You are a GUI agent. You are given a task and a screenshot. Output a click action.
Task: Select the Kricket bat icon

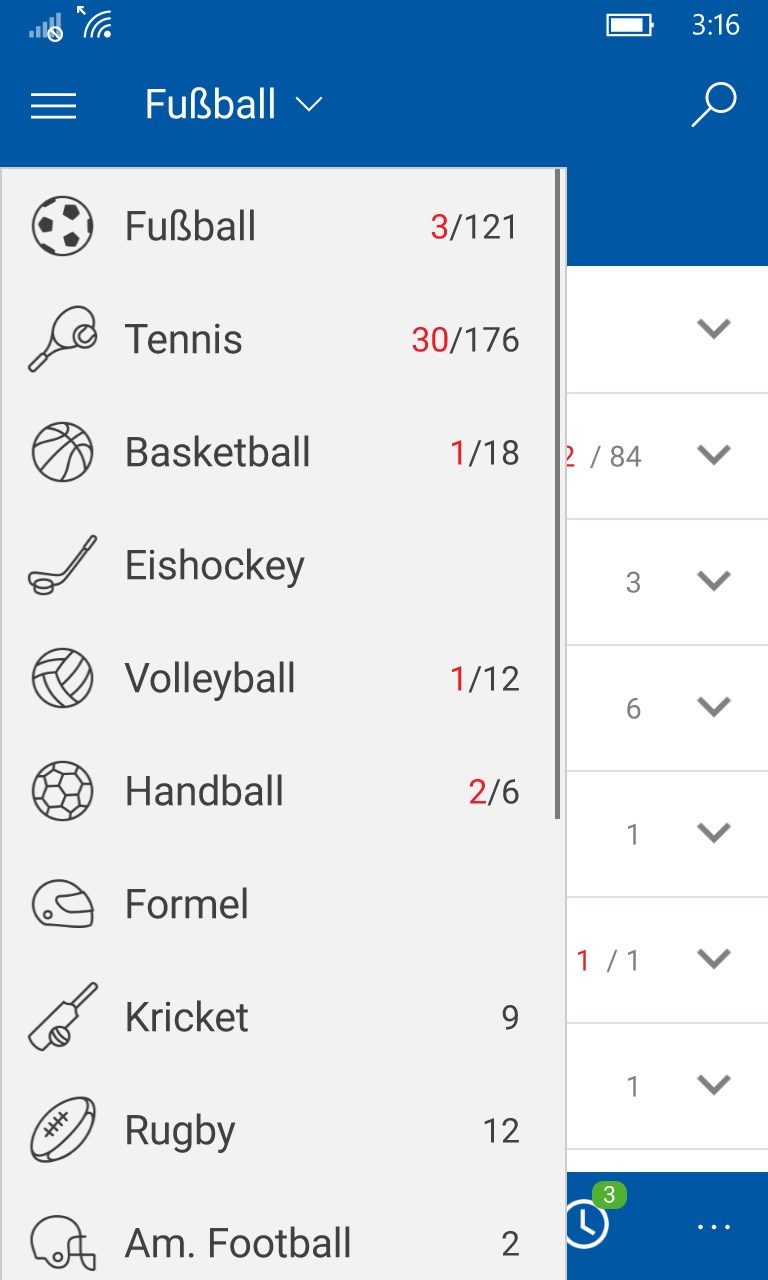[61, 1017]
